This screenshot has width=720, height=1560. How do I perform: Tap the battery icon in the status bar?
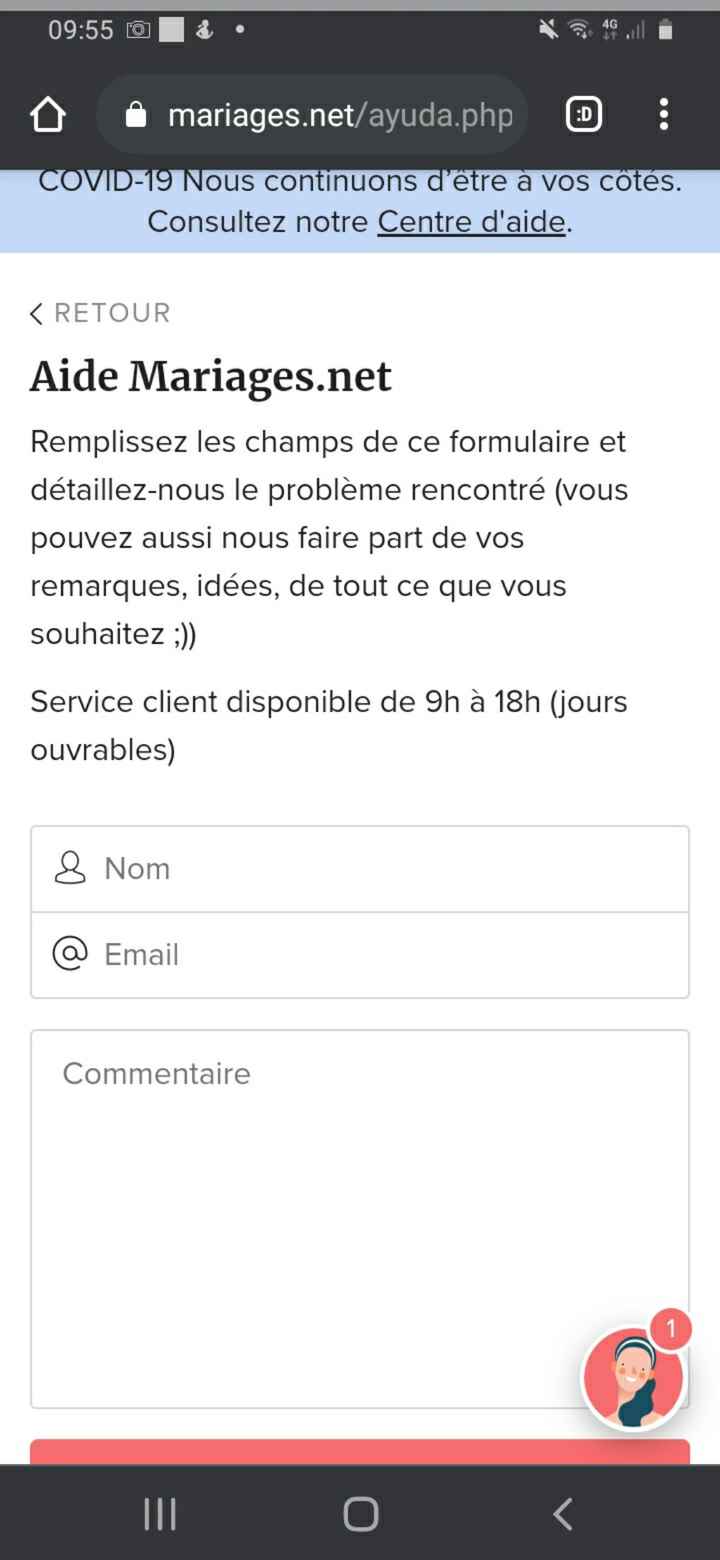664,29
